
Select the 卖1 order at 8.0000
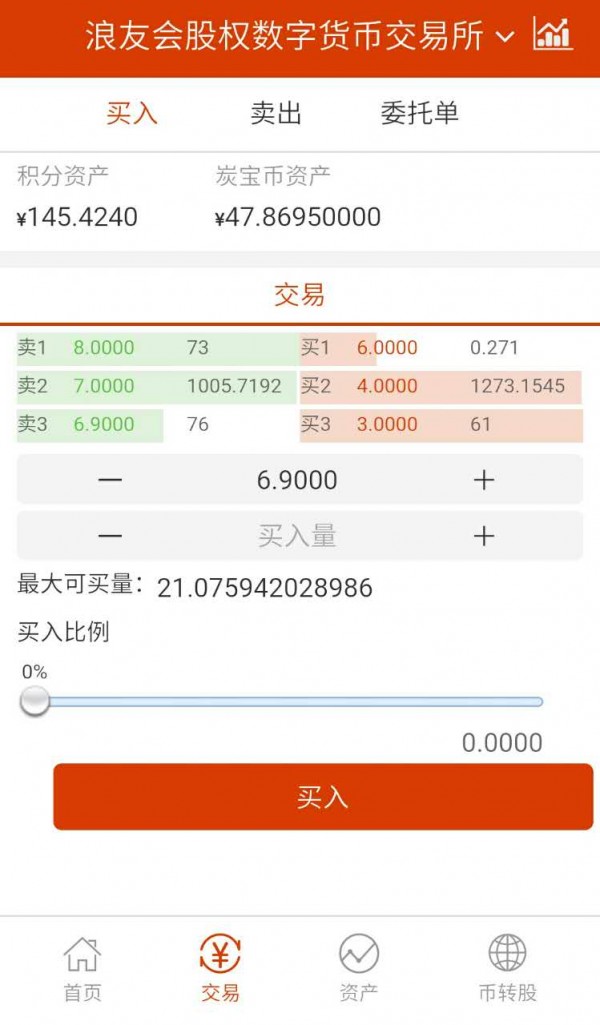click(157, 348)
